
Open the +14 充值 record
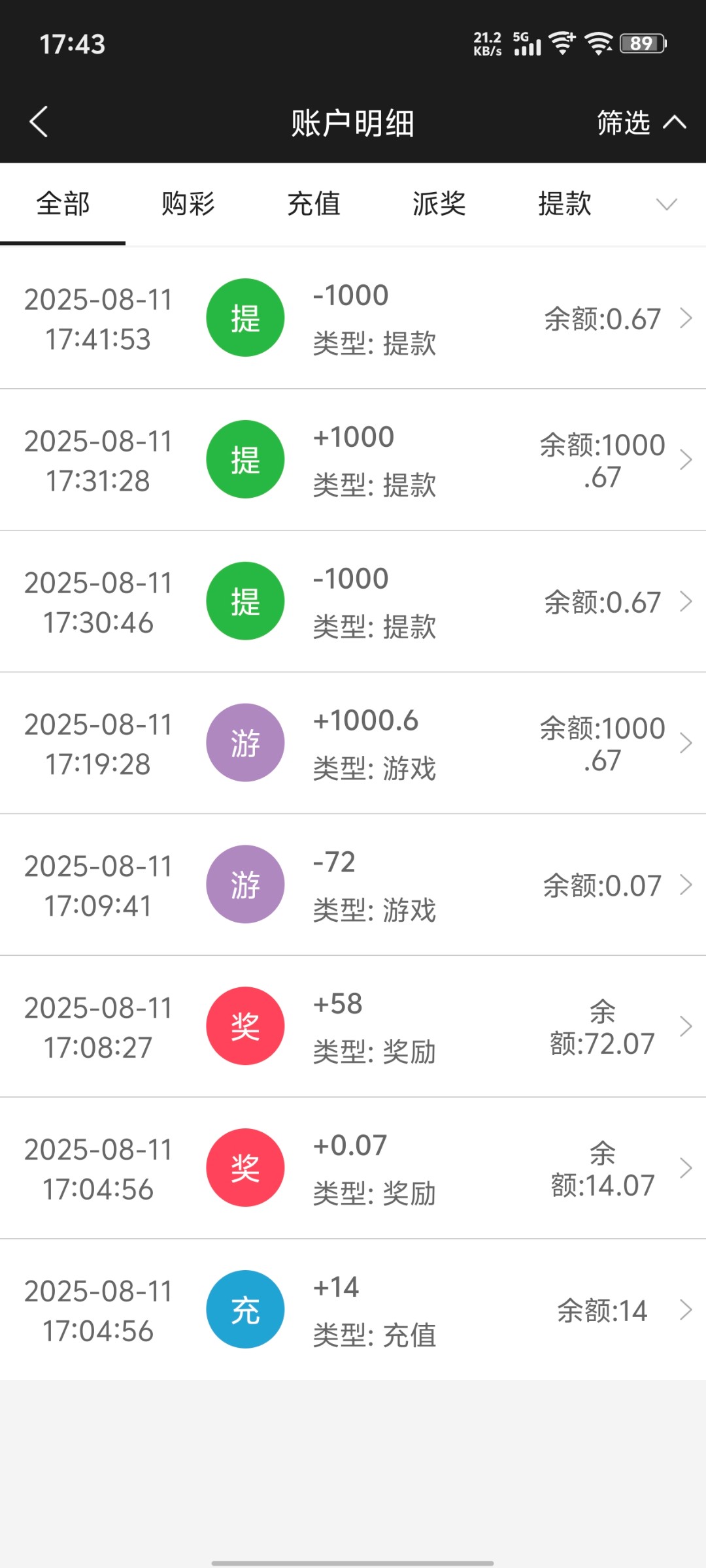pyautogui.click(x=353, y=1310)
